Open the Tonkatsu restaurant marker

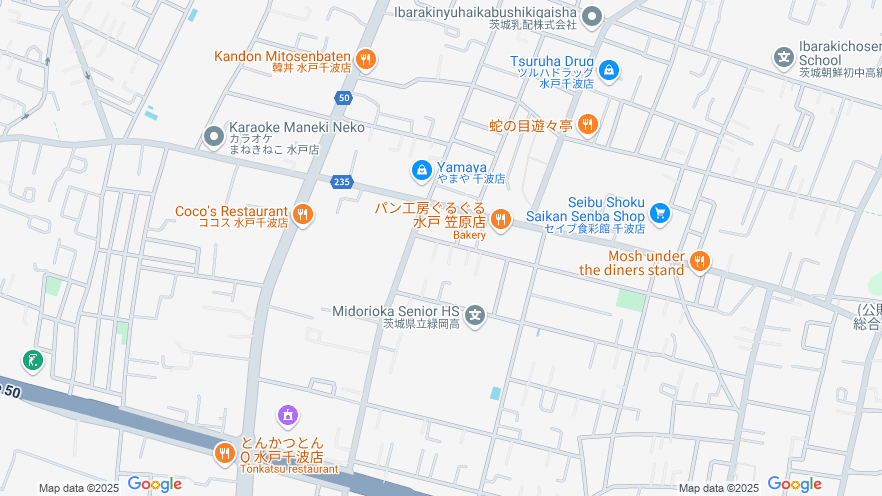click(225, 453)
